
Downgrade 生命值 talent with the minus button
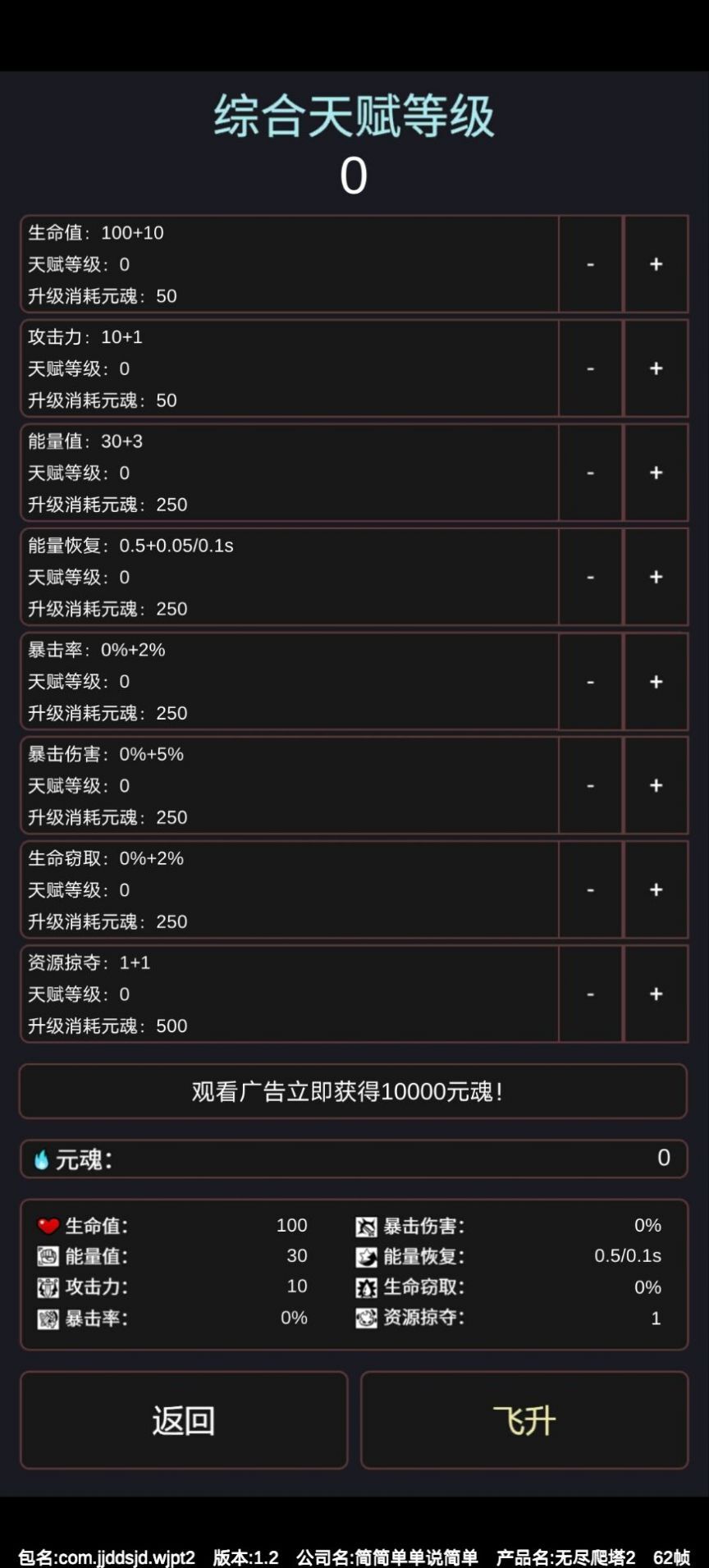[x=590, y=264]
